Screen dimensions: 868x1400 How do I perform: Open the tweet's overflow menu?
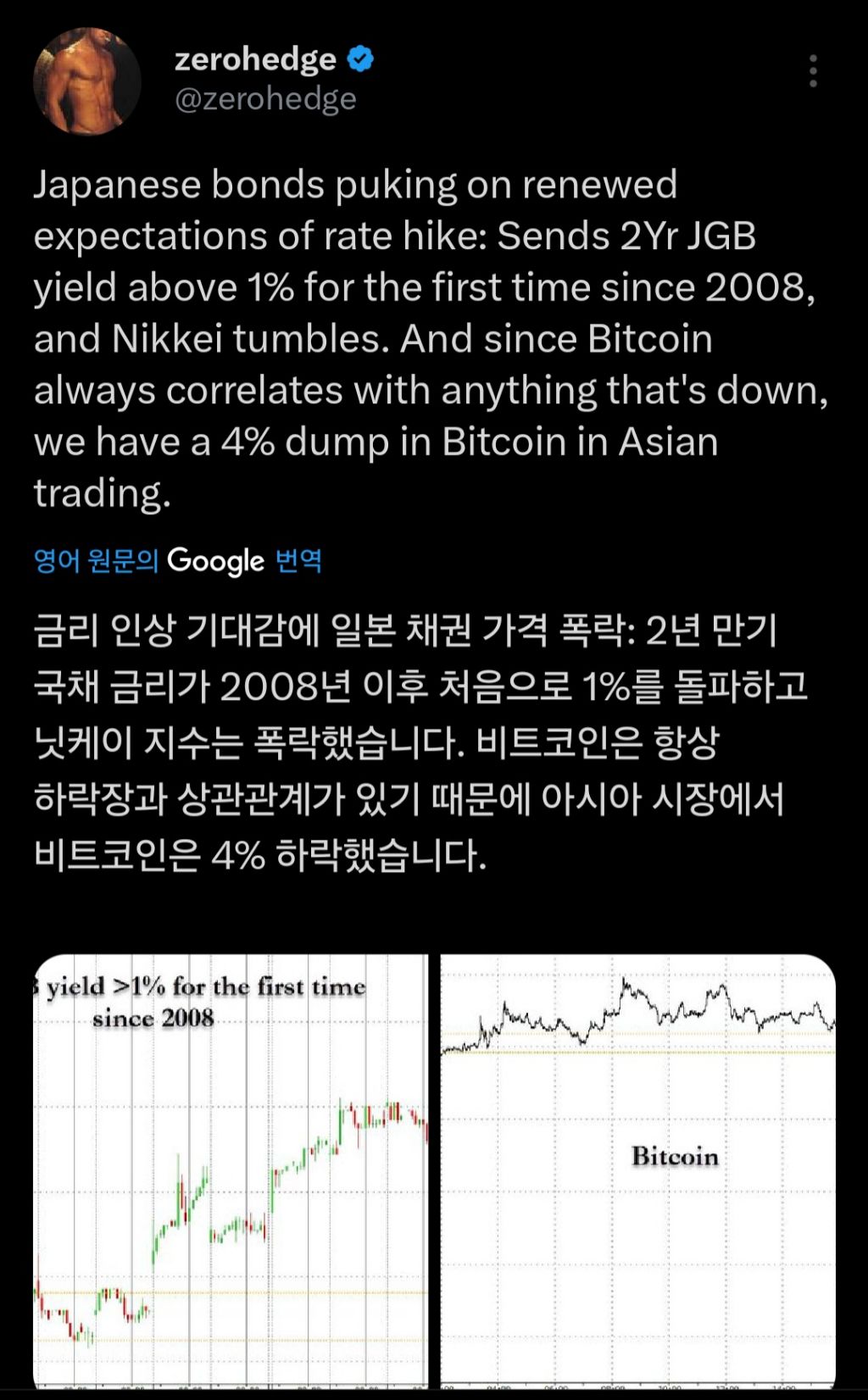tap(813, 71)
